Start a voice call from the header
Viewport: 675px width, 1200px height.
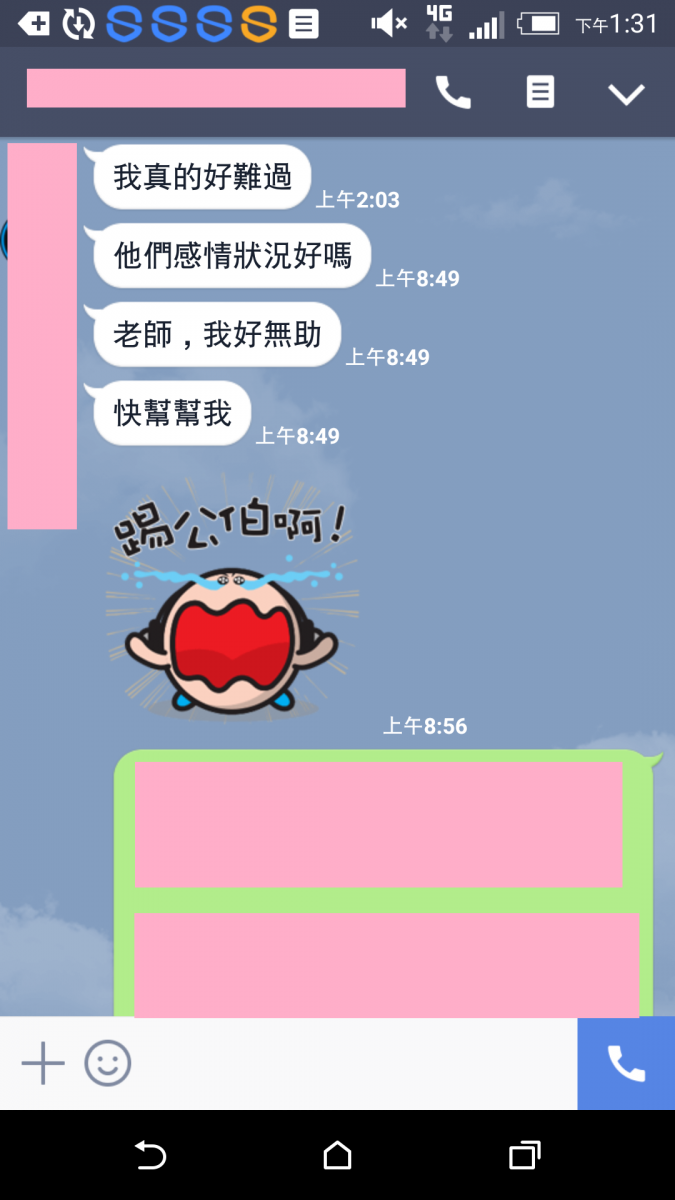453,93
